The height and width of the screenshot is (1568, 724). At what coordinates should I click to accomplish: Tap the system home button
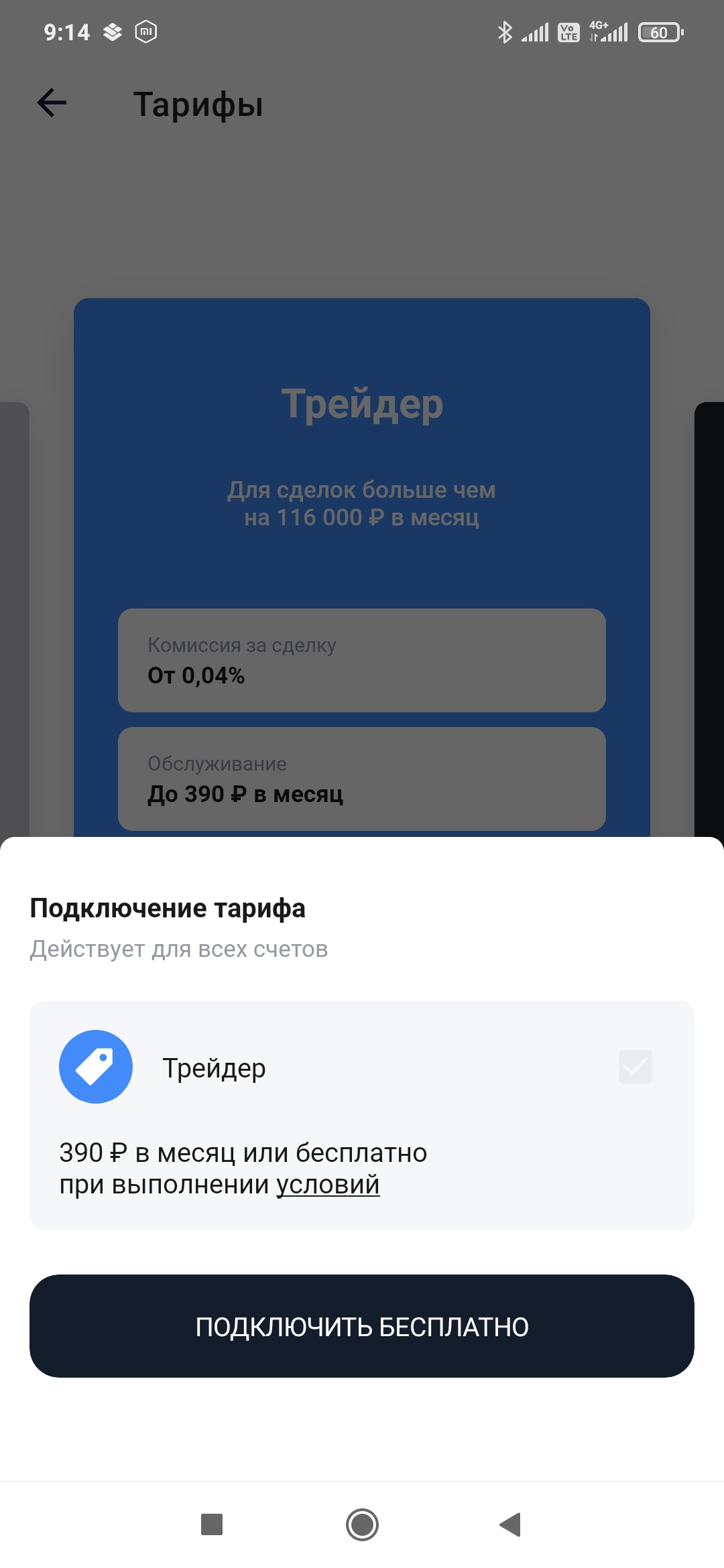pos(362,1524)
